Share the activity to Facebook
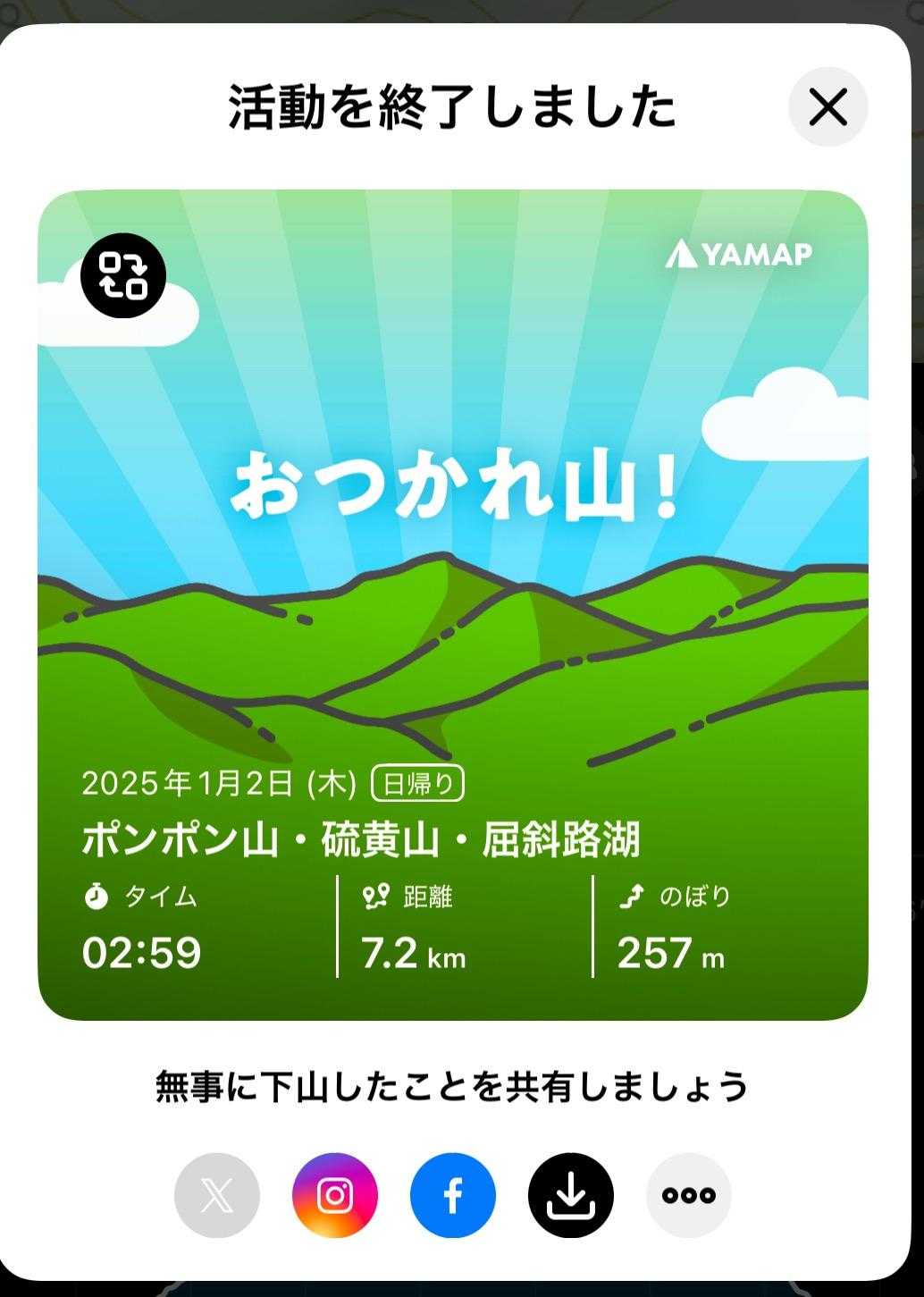 coord(453,1195)
